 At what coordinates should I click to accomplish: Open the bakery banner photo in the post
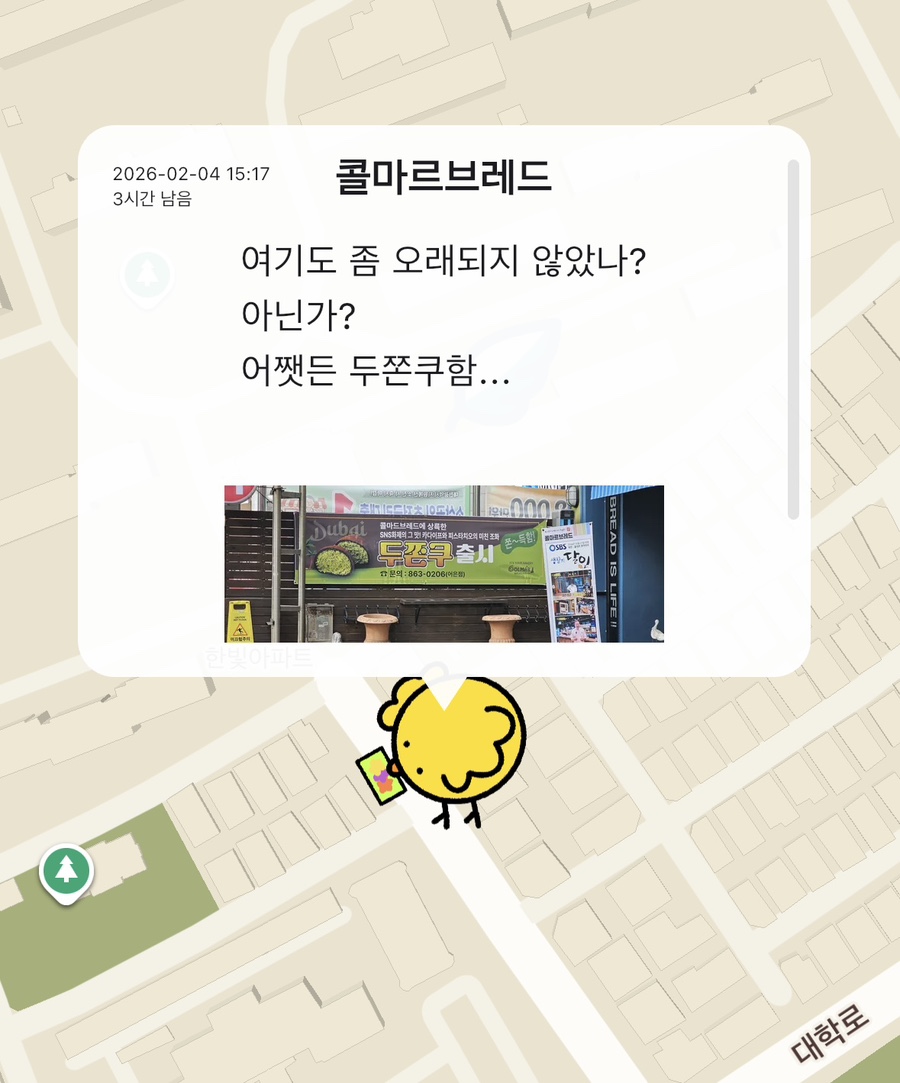click(x=443, y=563)
